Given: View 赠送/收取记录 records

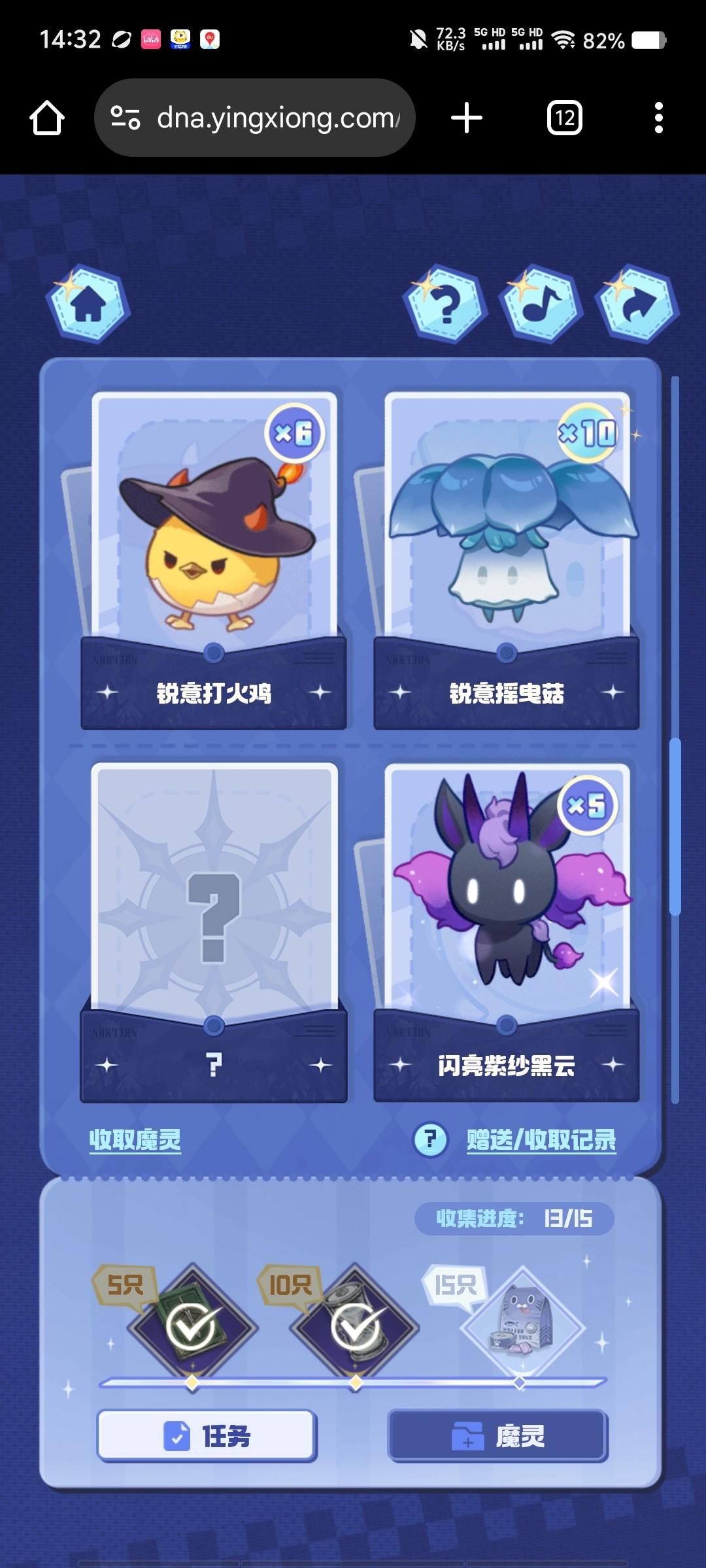Looking at the screenshot, I should click(541, 1139).
